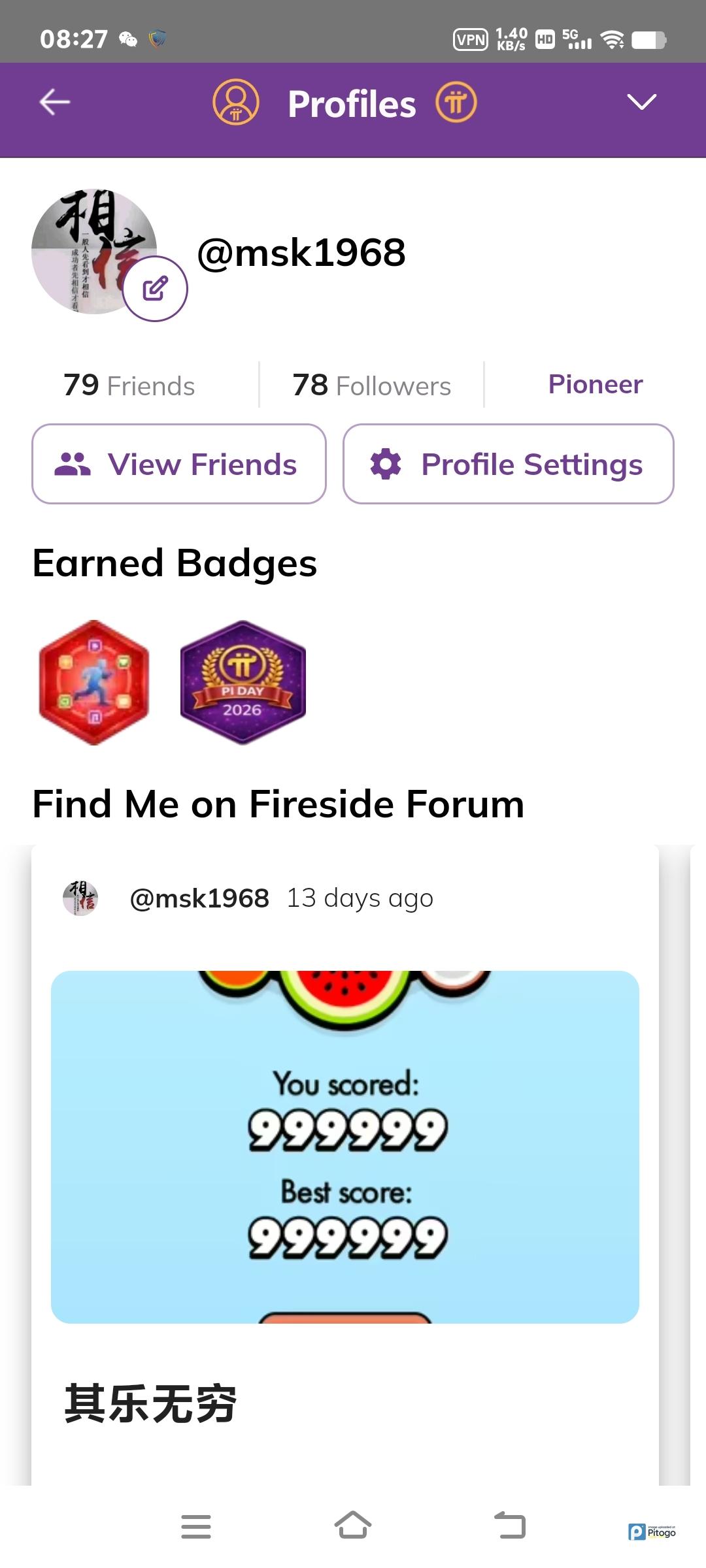The width and height of the screenshot is (706, 1568).
Task: Open the system recent apps menu
Action: (x=196, y=1526)
